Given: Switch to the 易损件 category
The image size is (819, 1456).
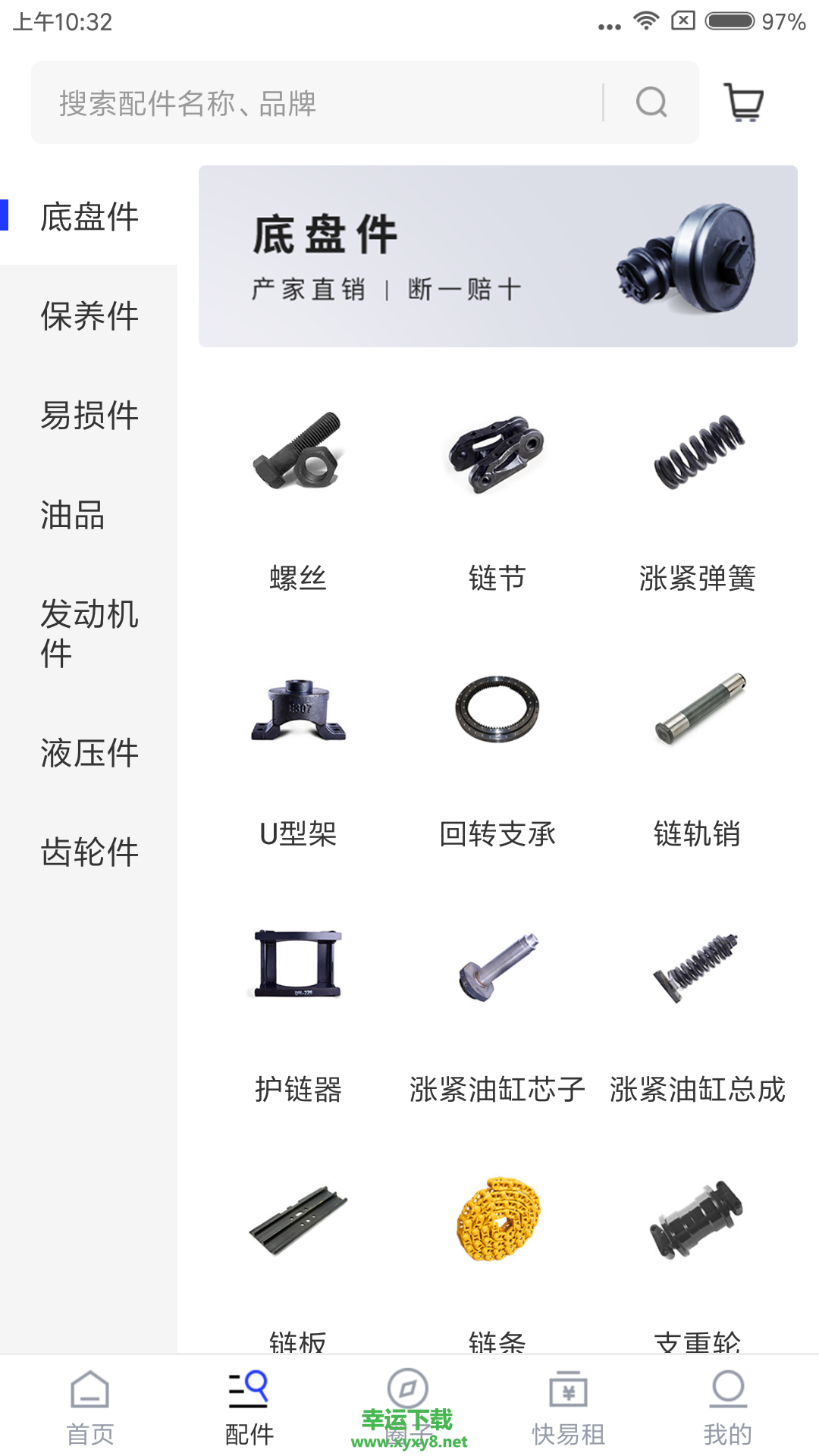Looking at the screenshot, I should coord(89,416).
